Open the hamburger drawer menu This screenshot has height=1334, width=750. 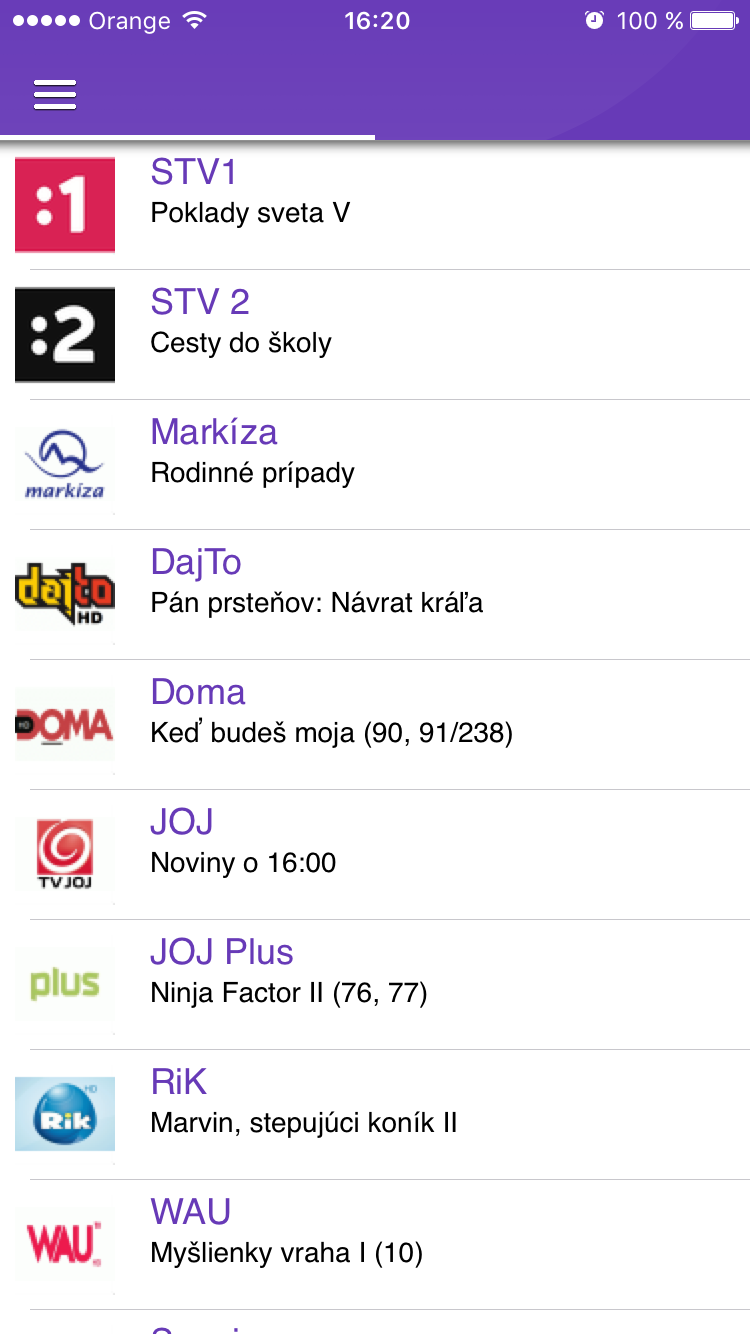pyautogui.click(x=55, y=94)
